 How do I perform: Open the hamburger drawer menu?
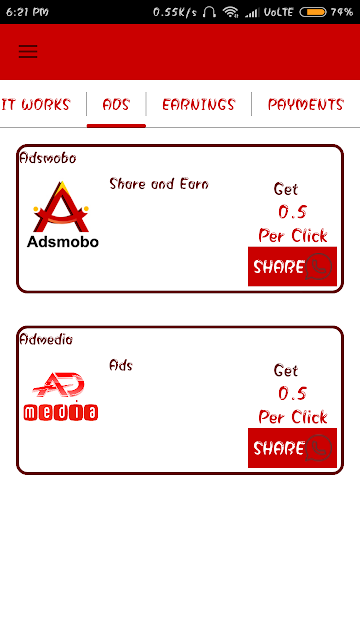click(28, 51)
